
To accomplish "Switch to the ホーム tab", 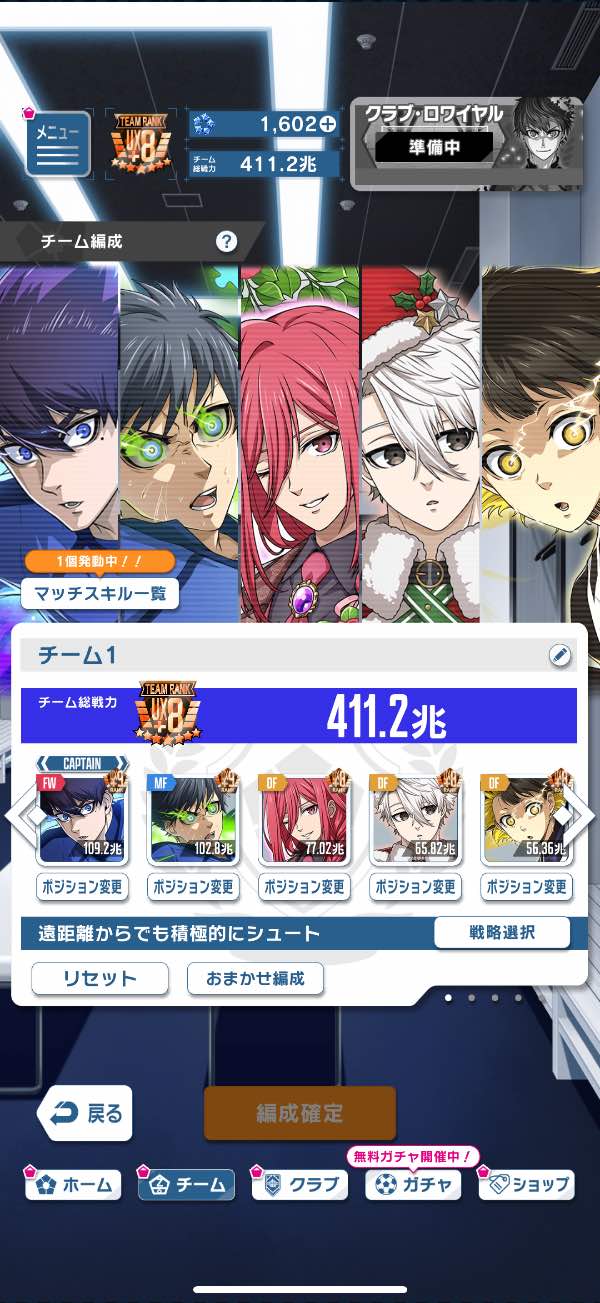I will click(76, 1185).
